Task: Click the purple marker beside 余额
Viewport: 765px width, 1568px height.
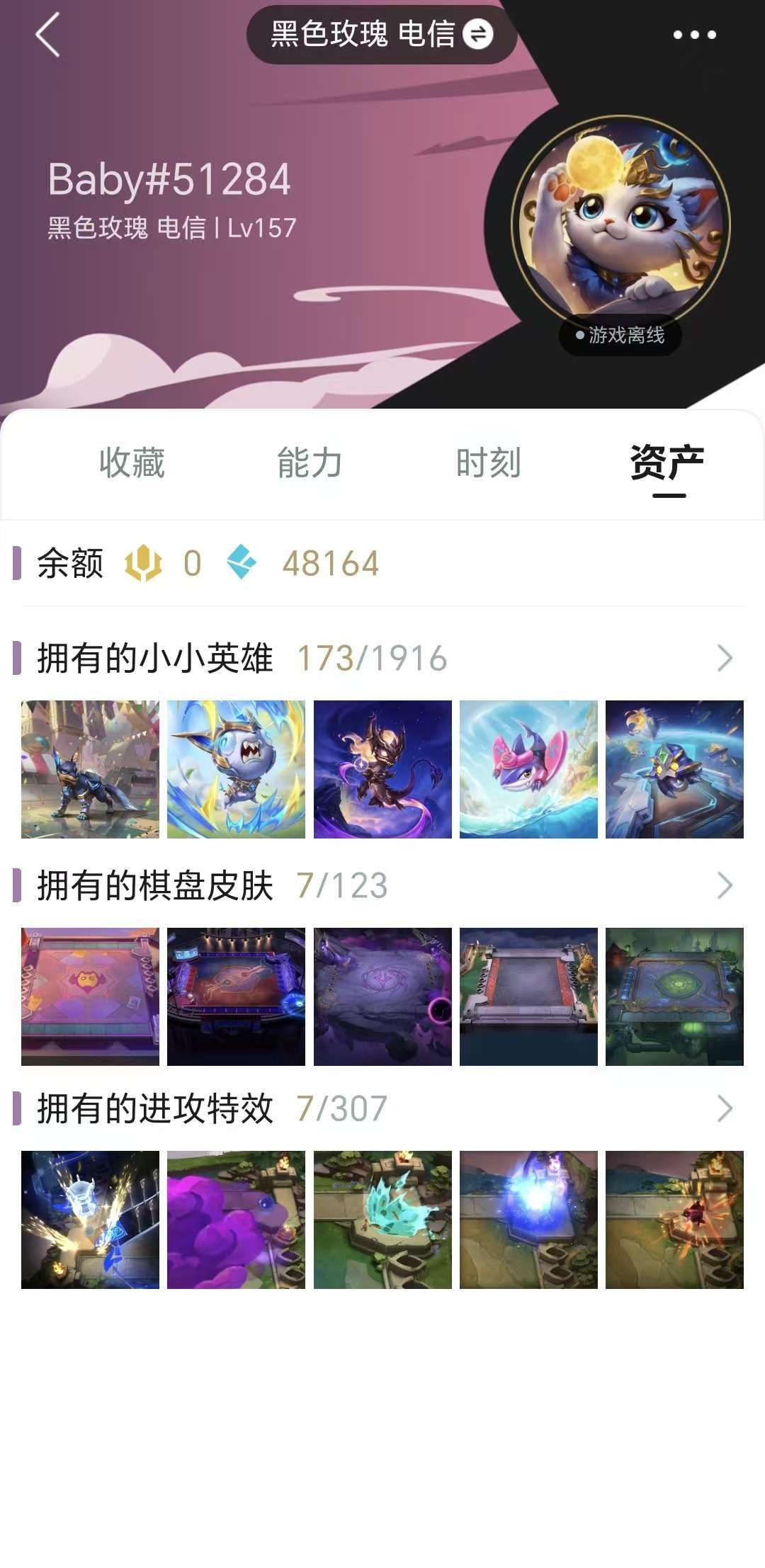Action: click(16, 564)
